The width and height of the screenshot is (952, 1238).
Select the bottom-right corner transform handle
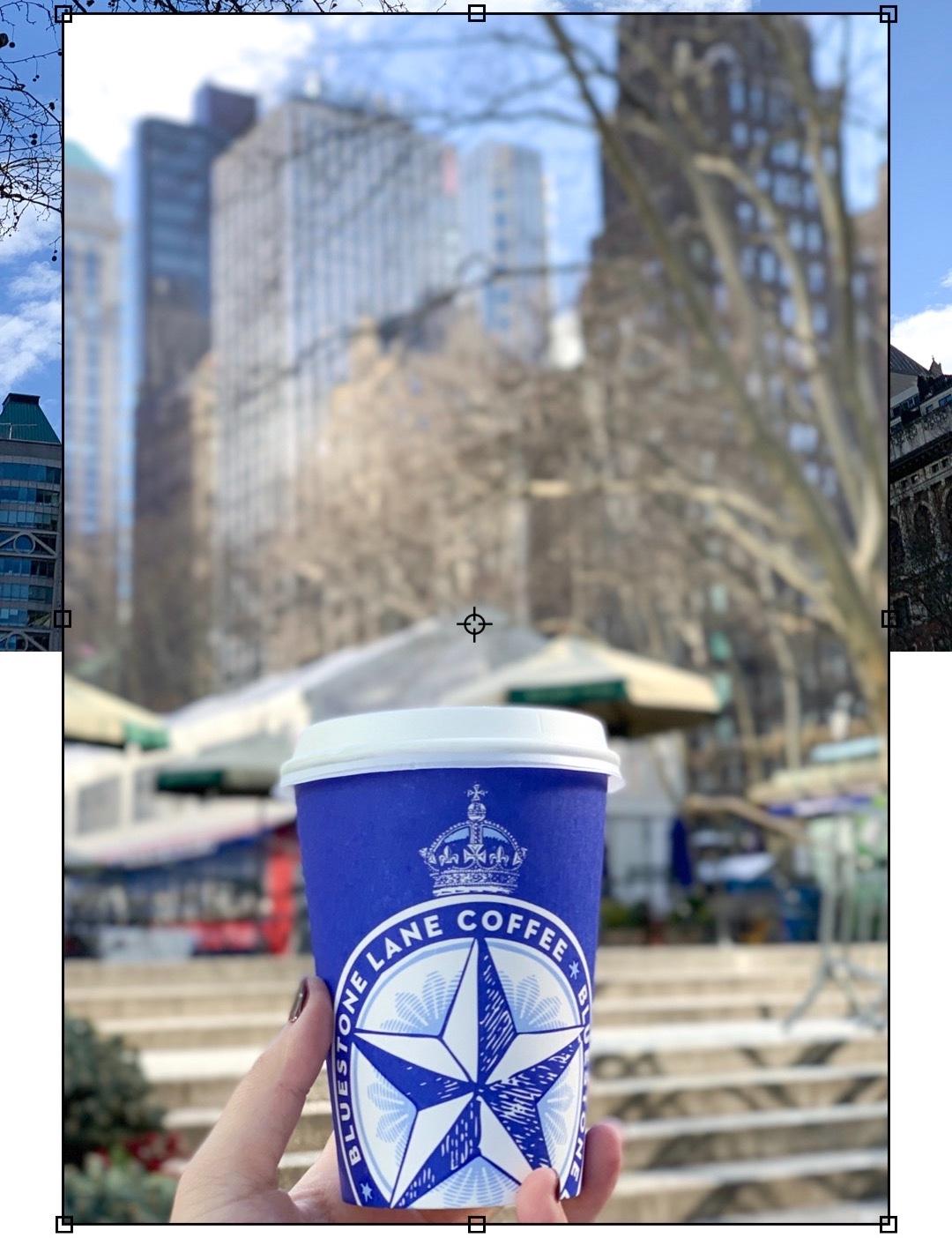tap(889, 1224)
